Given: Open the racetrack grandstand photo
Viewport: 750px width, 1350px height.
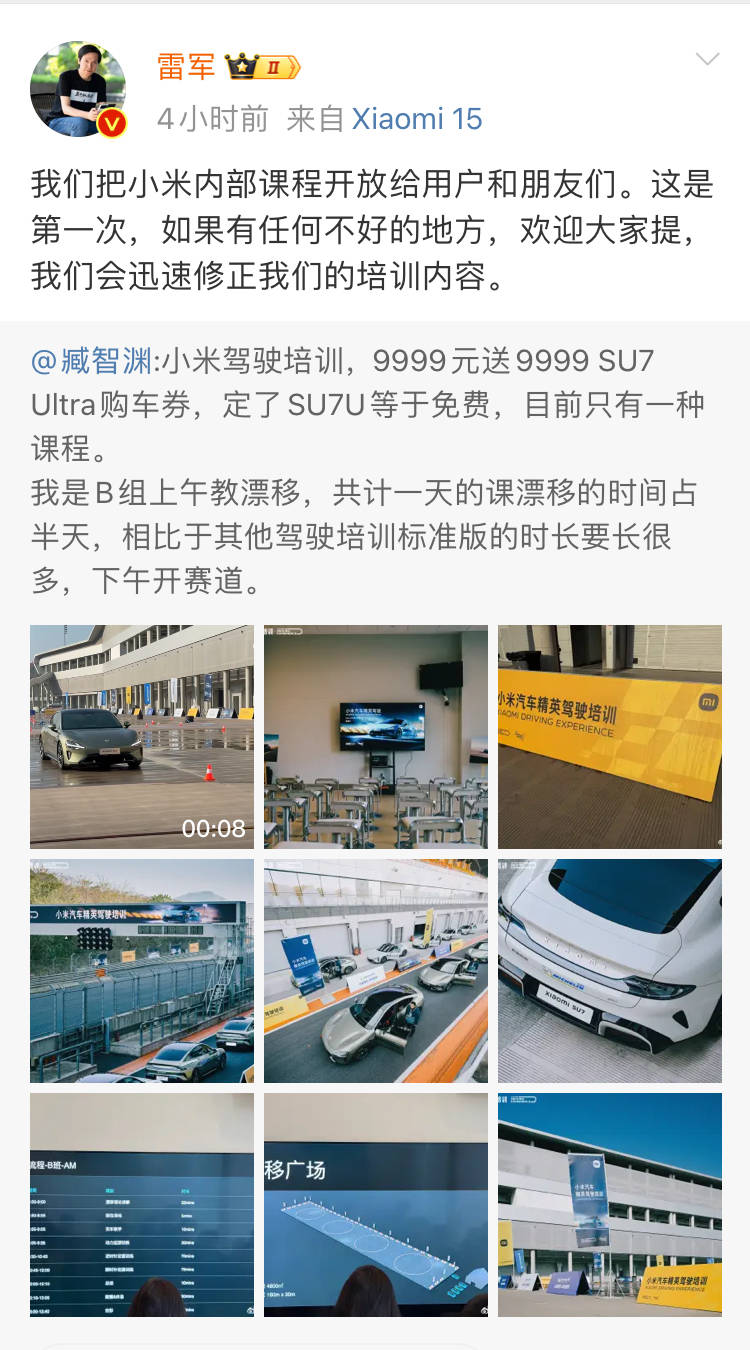Looking at the screenshot, I should click(x=142, y=970).
